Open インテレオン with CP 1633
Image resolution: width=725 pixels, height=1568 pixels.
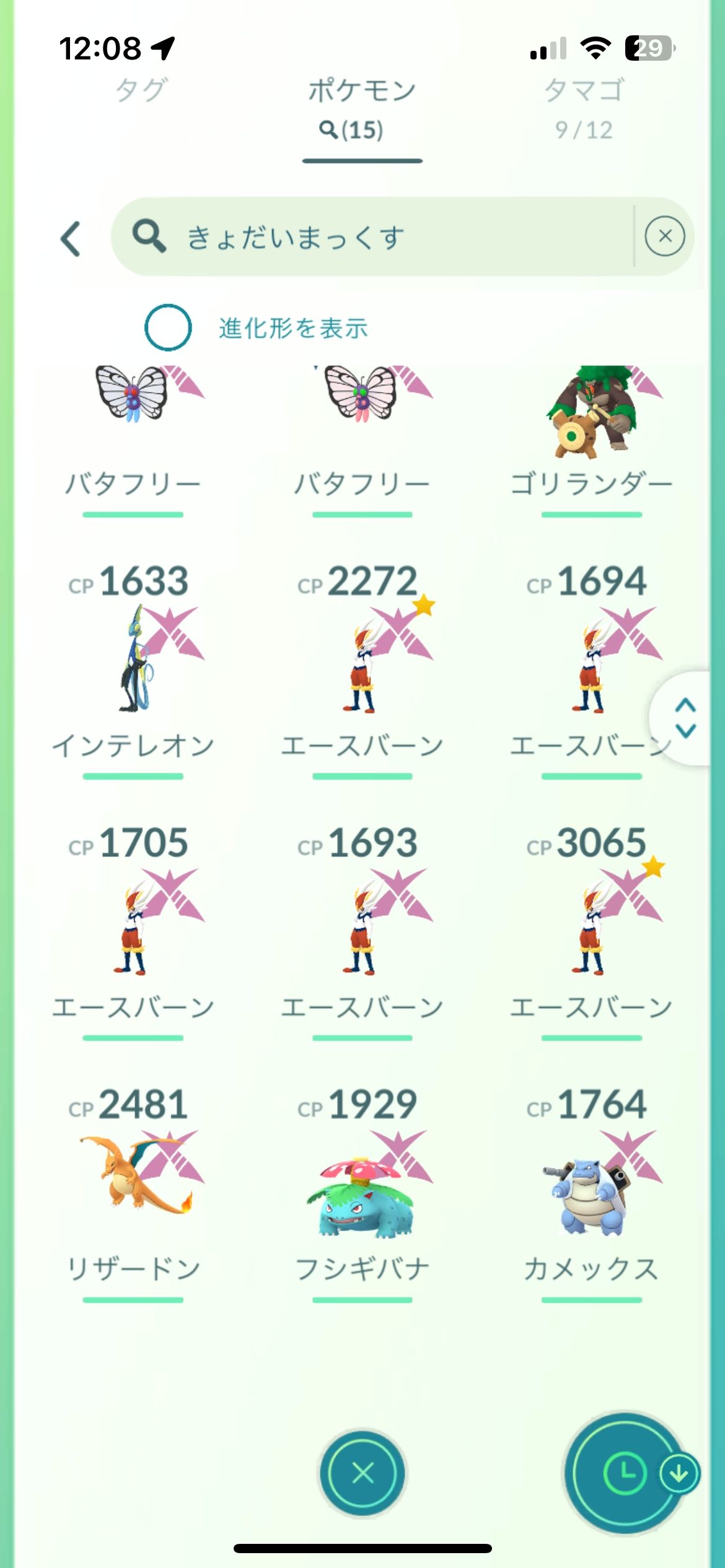(x=133, y=663)
